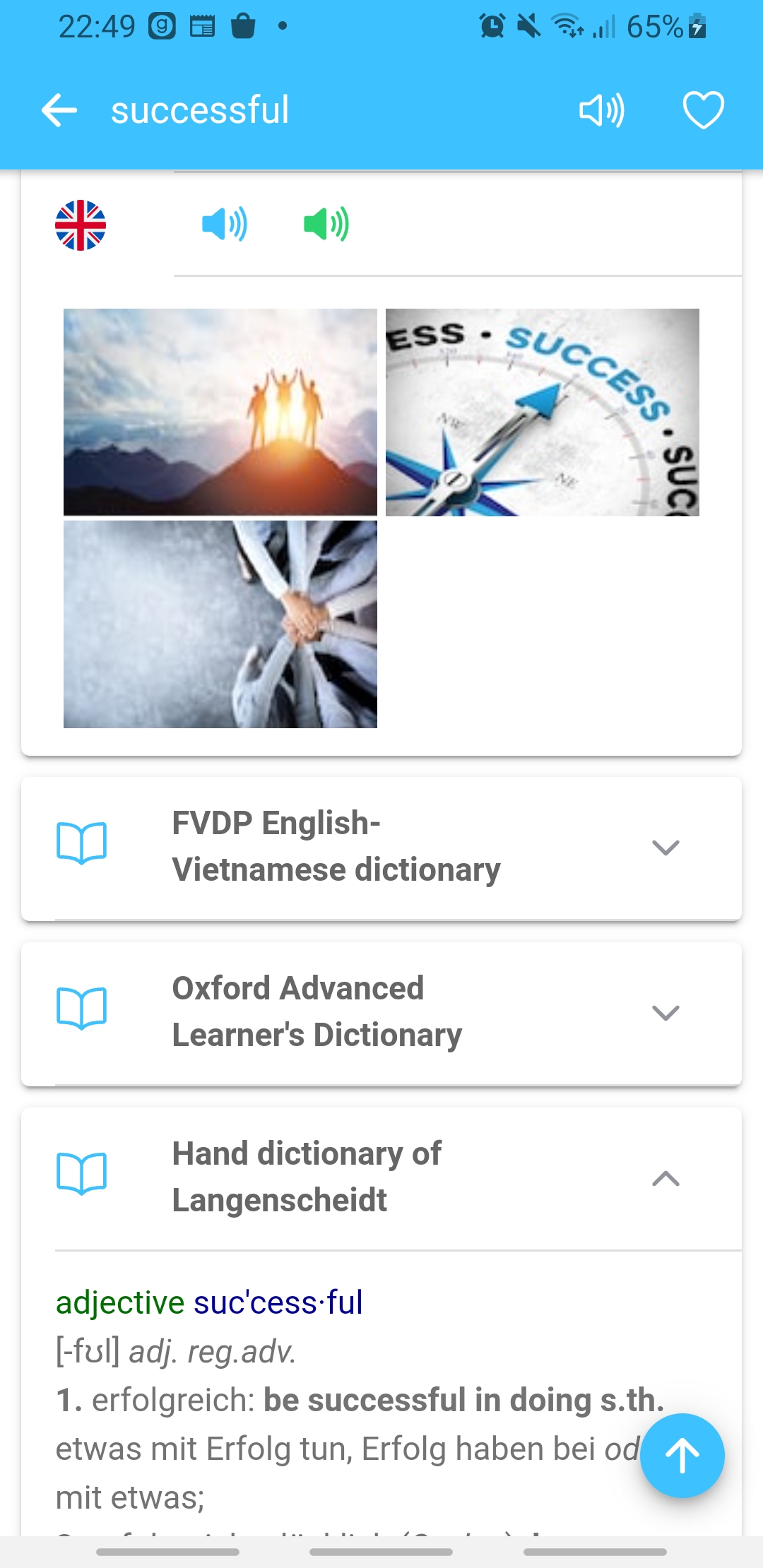This screenshot has width=763, height=1568.
Task: Add successful to favorites with the heart
Action: point(703,111)
